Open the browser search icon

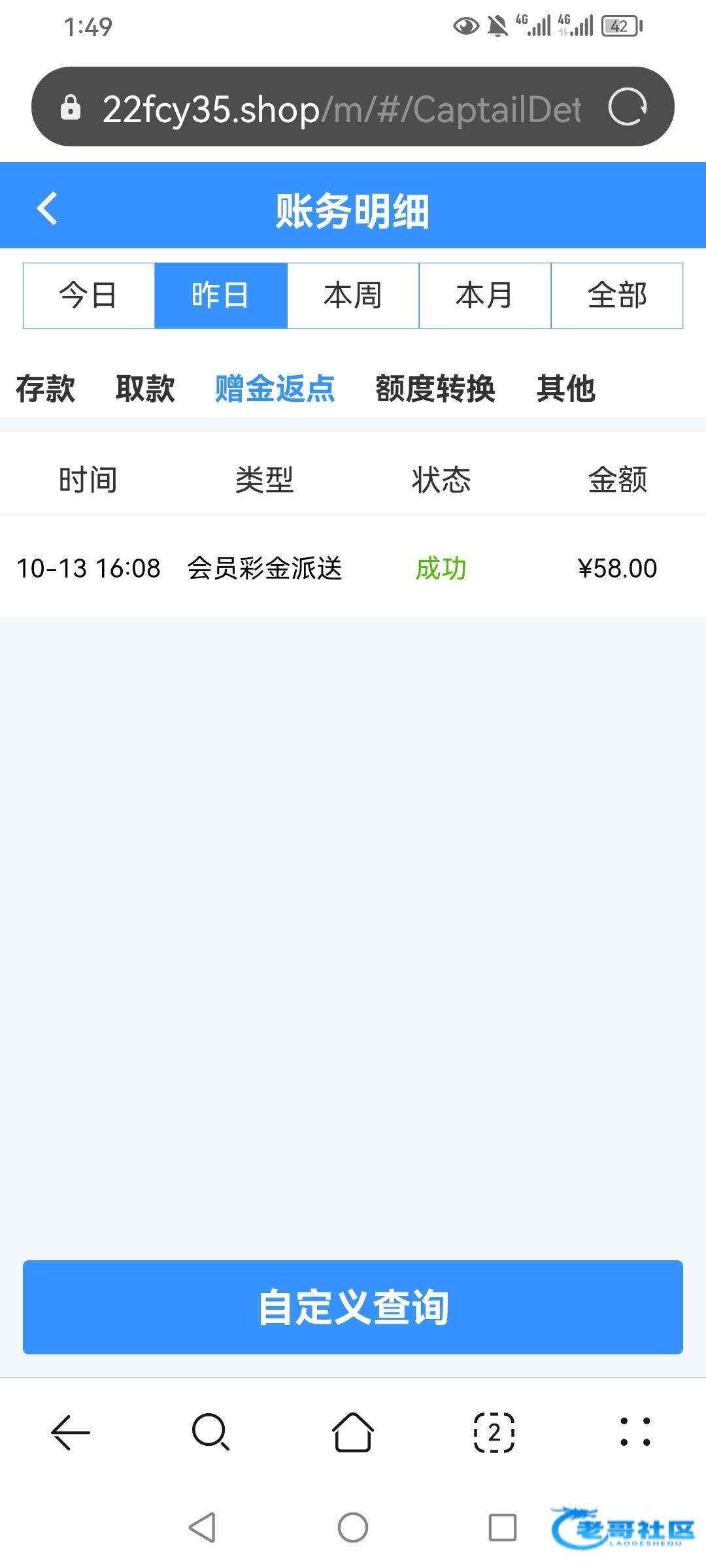pyautogui.click(x=210, y=1432)
